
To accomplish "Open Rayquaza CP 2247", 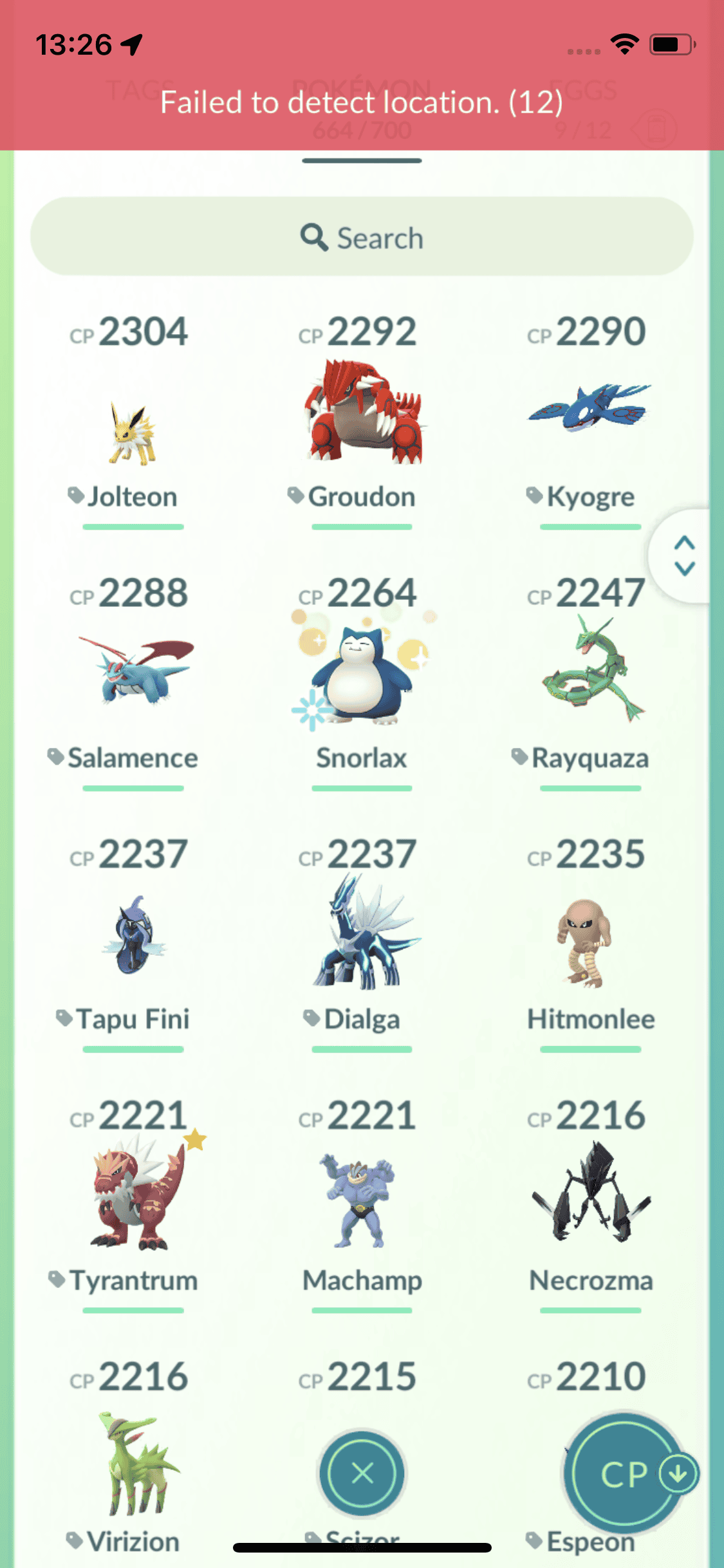I will tap(590, 673).
